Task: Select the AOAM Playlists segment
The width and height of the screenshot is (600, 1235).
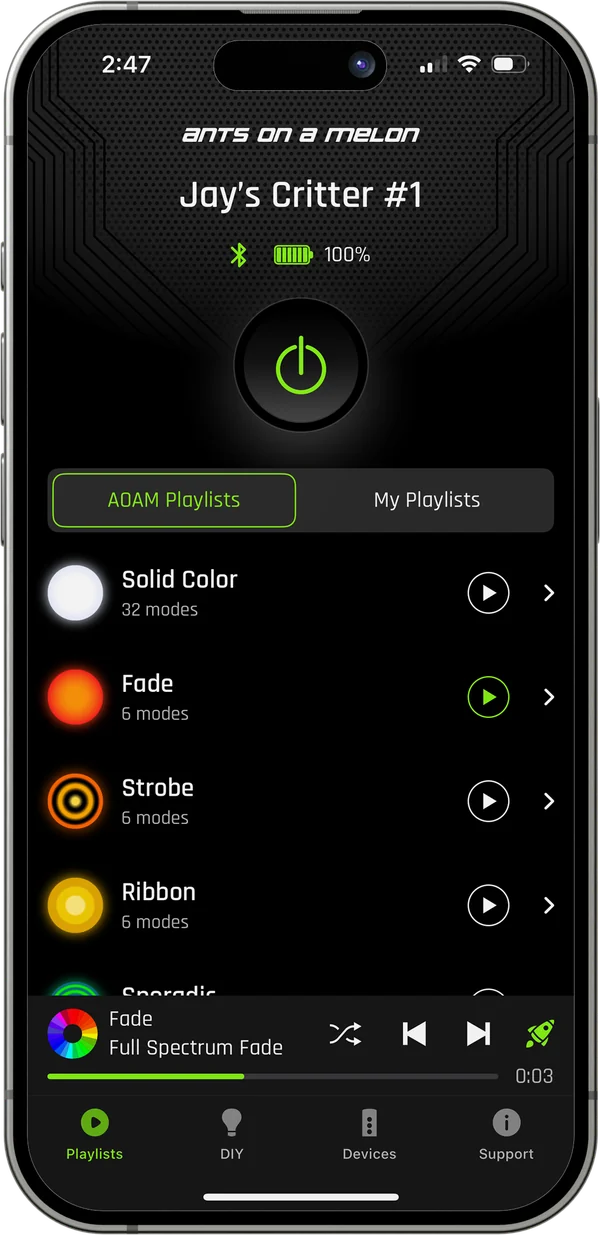Action: click(174, 500)
